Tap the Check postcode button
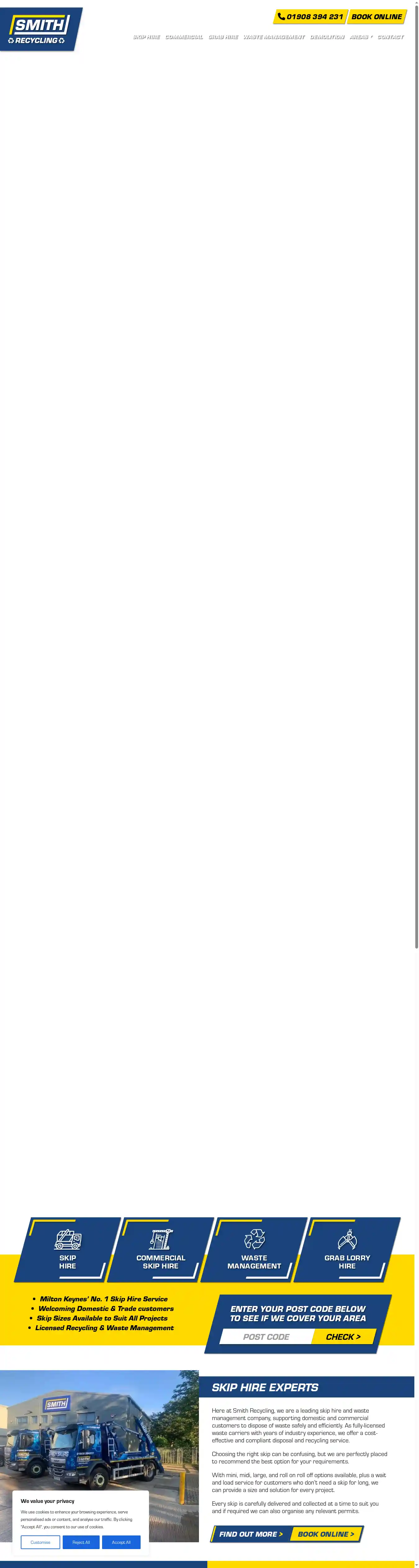 coord(343,1337)
